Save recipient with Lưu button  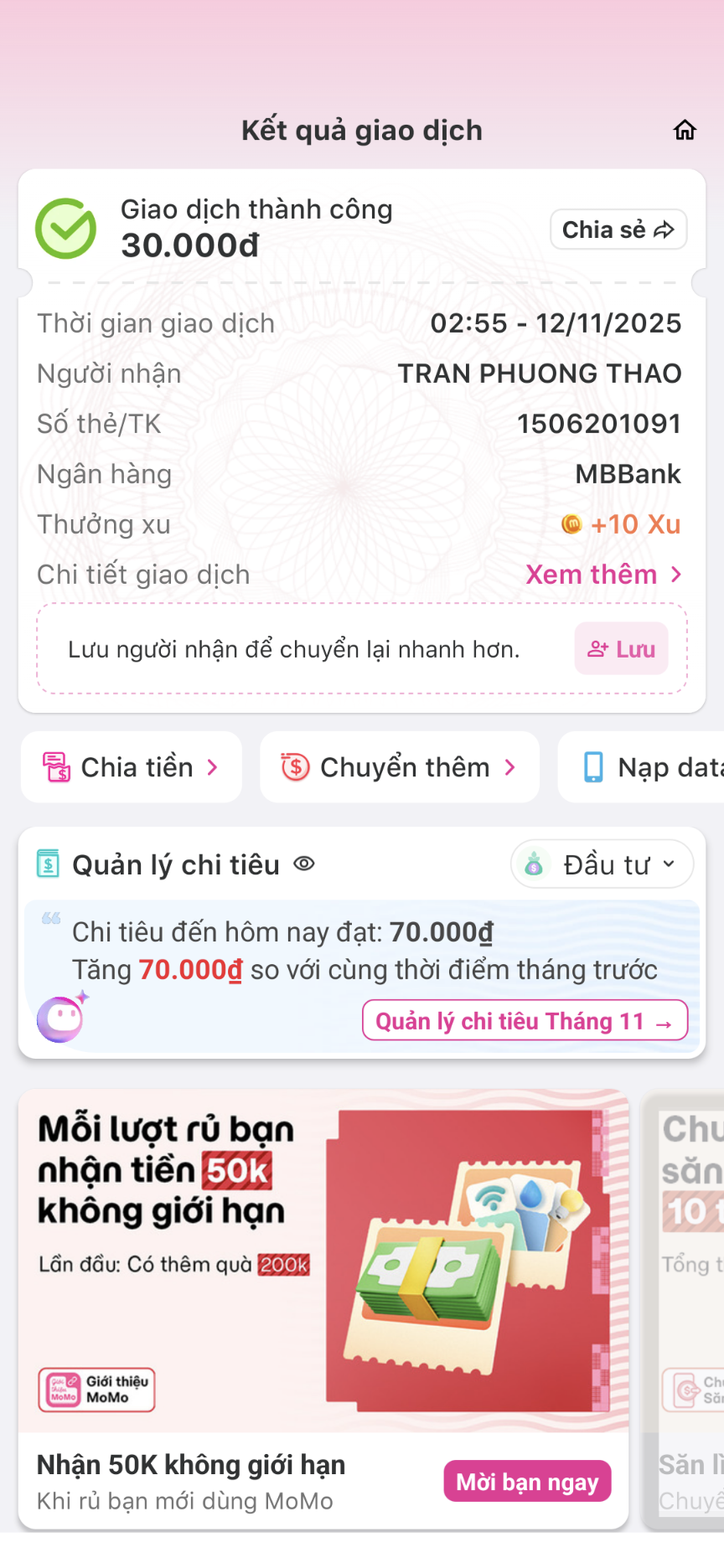point(621,649)
